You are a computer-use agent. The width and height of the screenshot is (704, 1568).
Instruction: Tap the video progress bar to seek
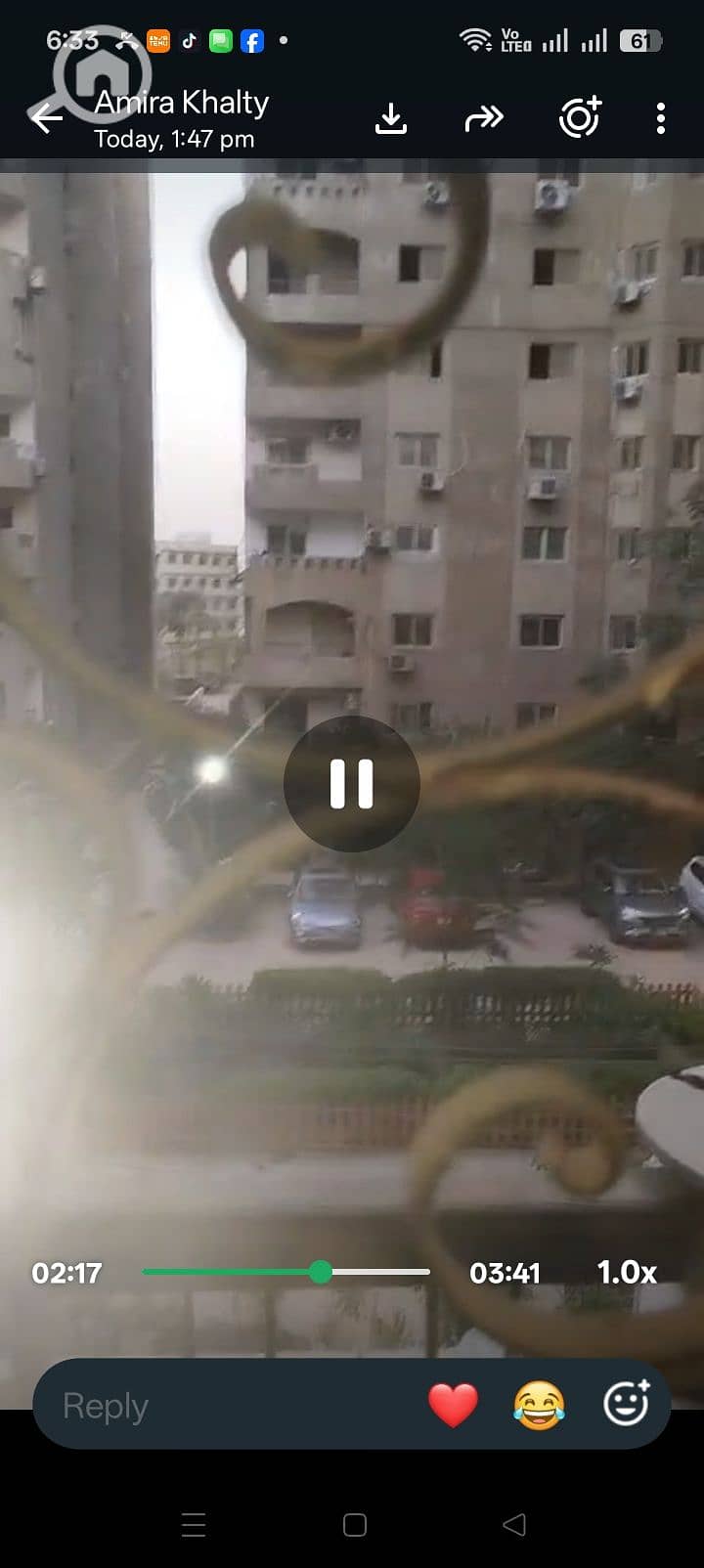pos(286,1272)
